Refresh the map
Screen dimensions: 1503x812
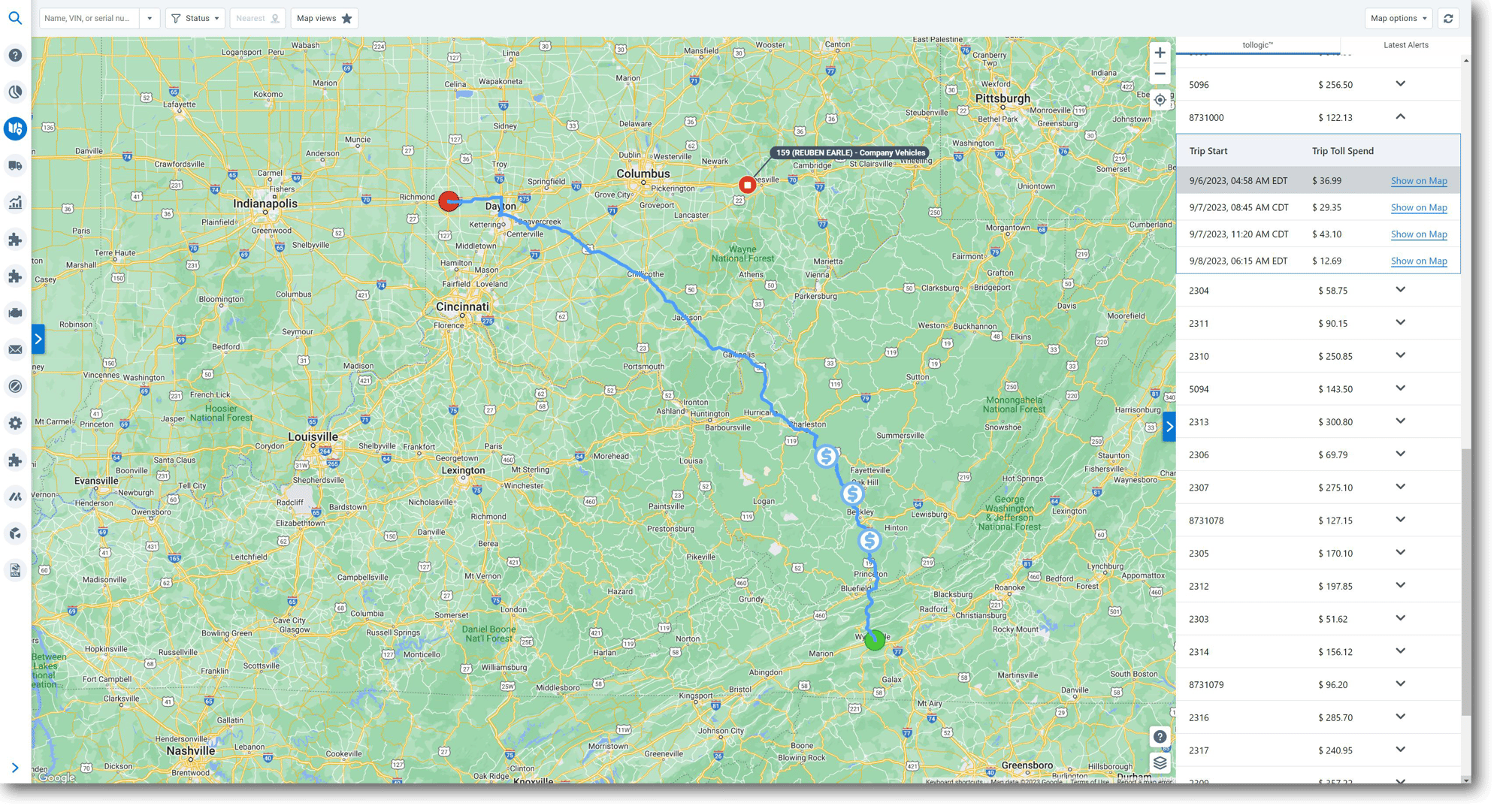pos(1448,18)
